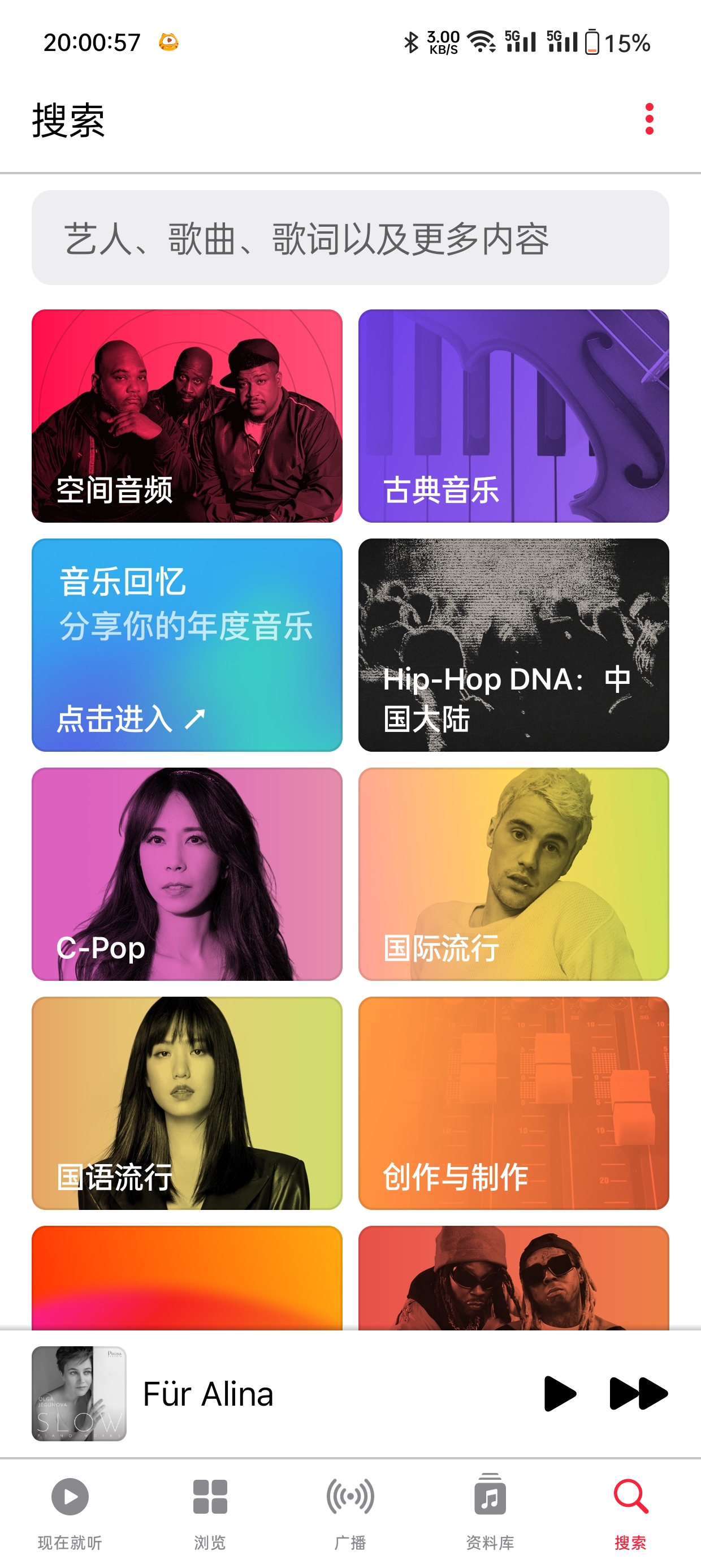Open the Für Alina album artwork

pos(79,1393)
